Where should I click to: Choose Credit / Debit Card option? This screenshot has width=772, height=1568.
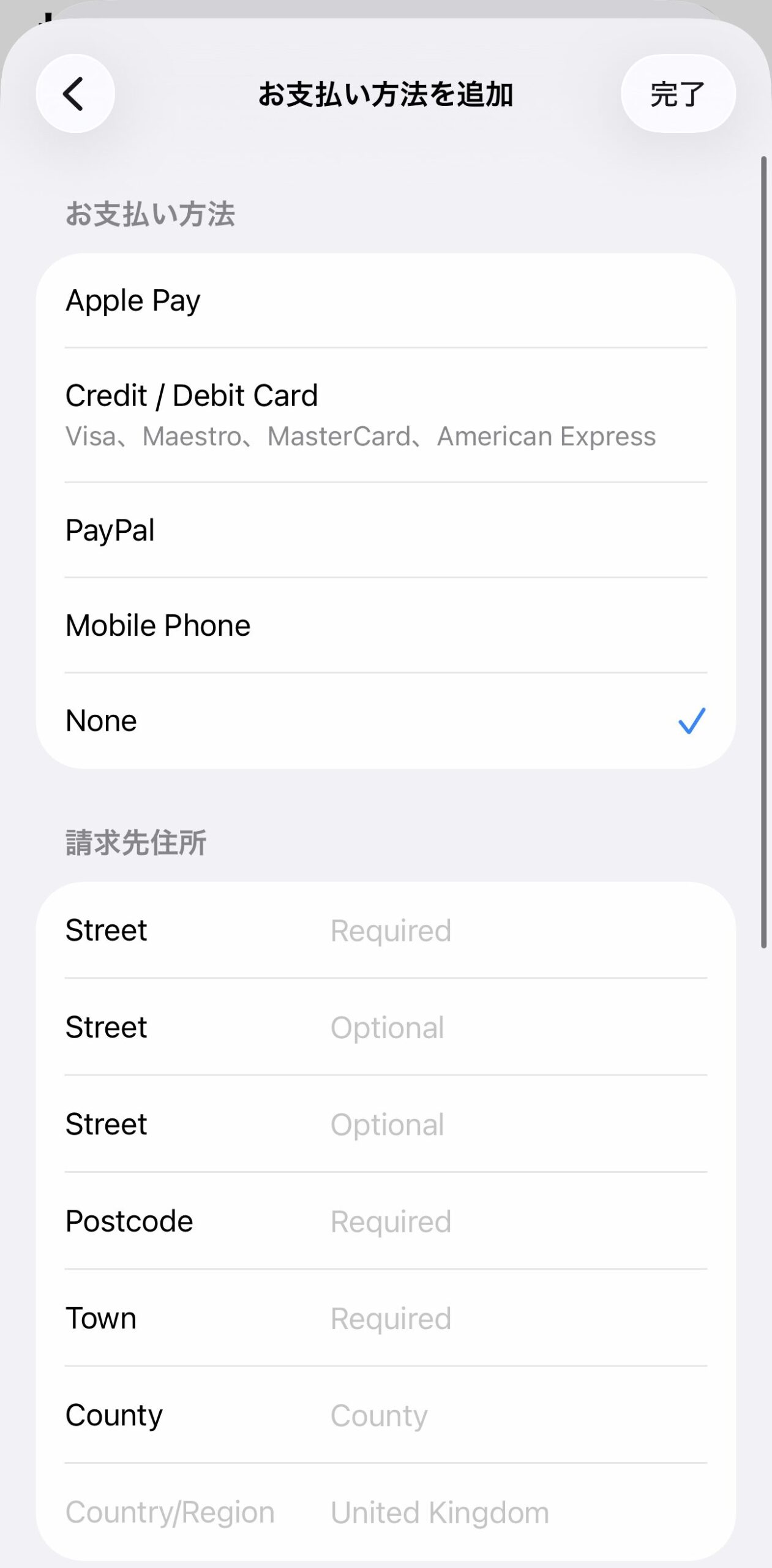pos(386,415)
